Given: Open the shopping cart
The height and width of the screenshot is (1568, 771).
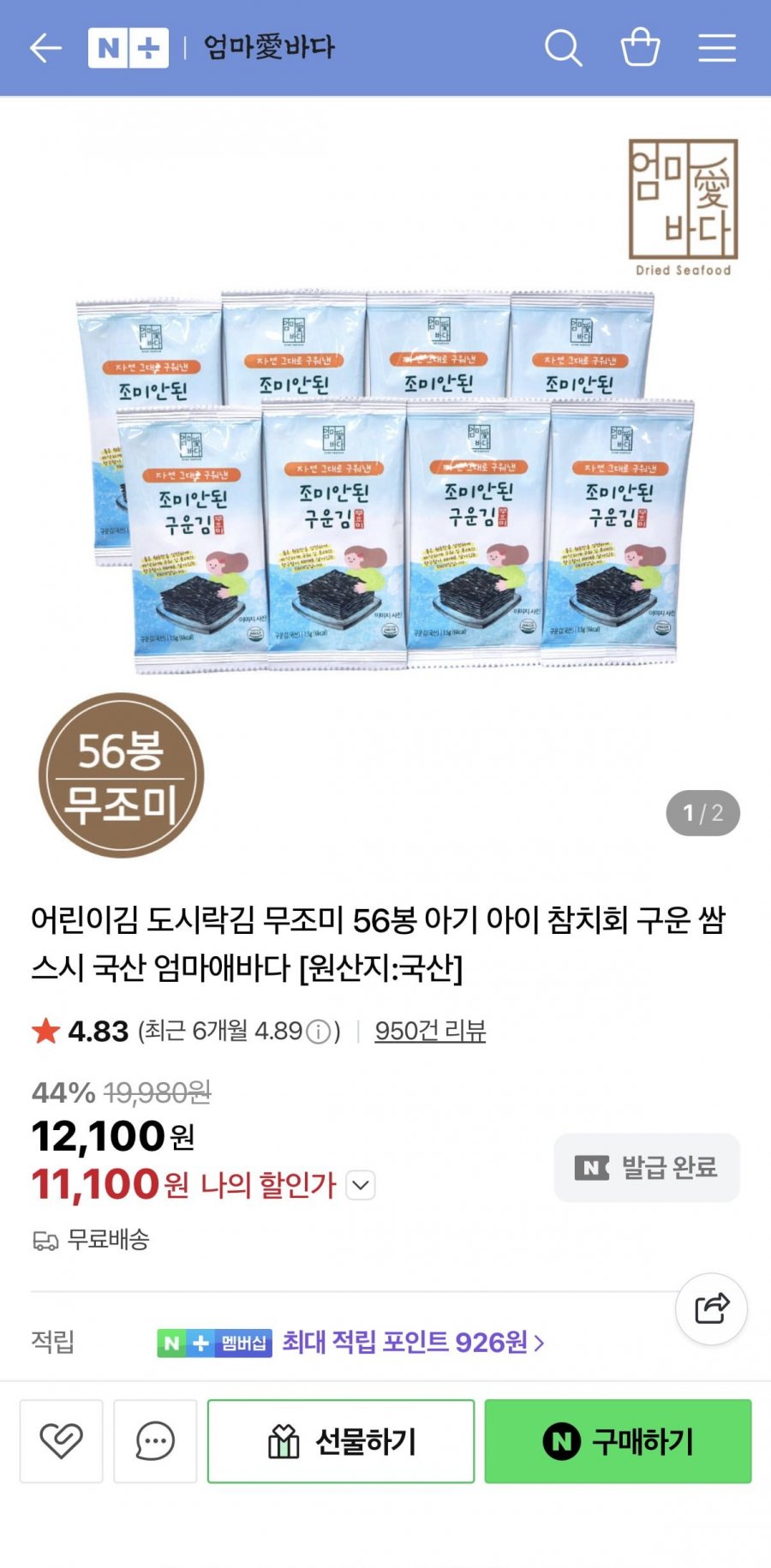Looking at the screenshot, I should point(640,48).
